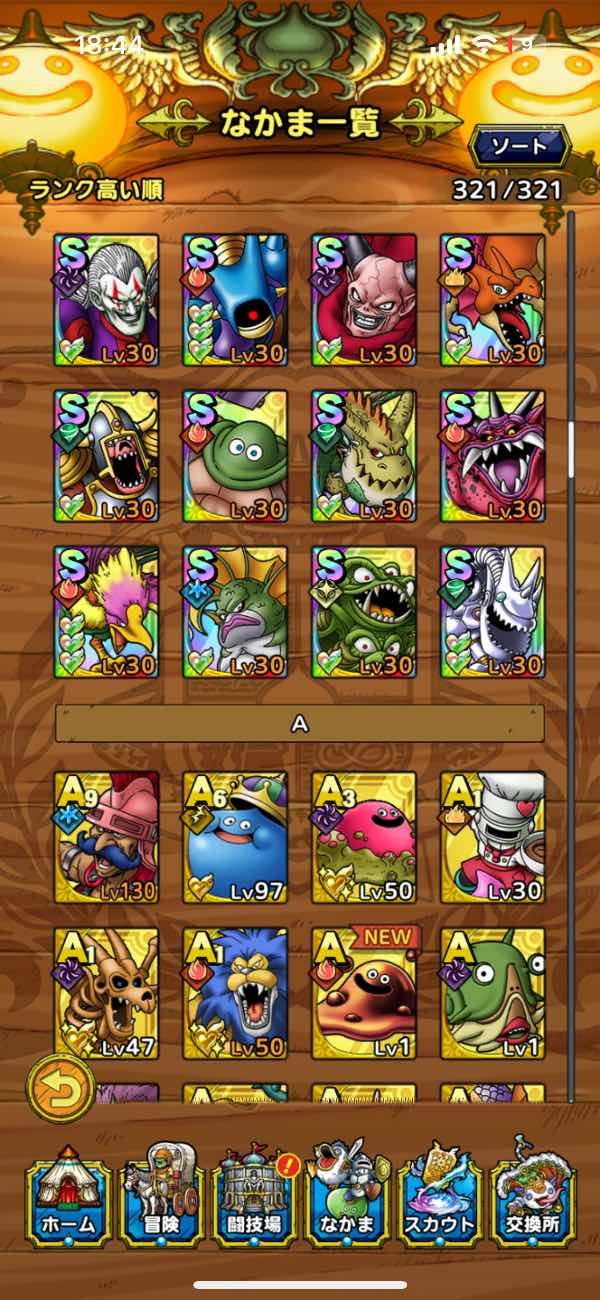
Task: Select the S-rank white-haired vampire card
Action: [105, 300]
